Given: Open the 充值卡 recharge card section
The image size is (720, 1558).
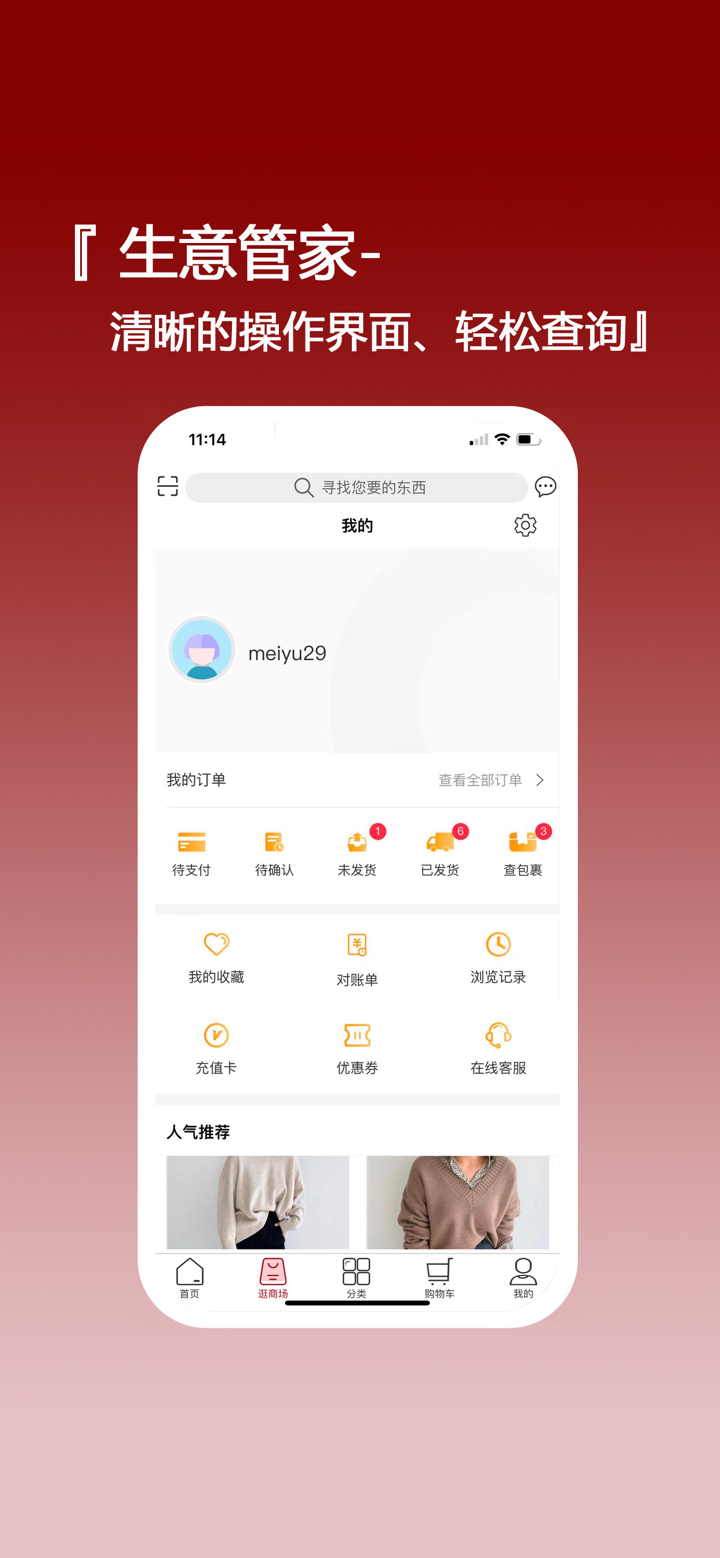Looking at the screenshot, I should [x=216, y=1045].
